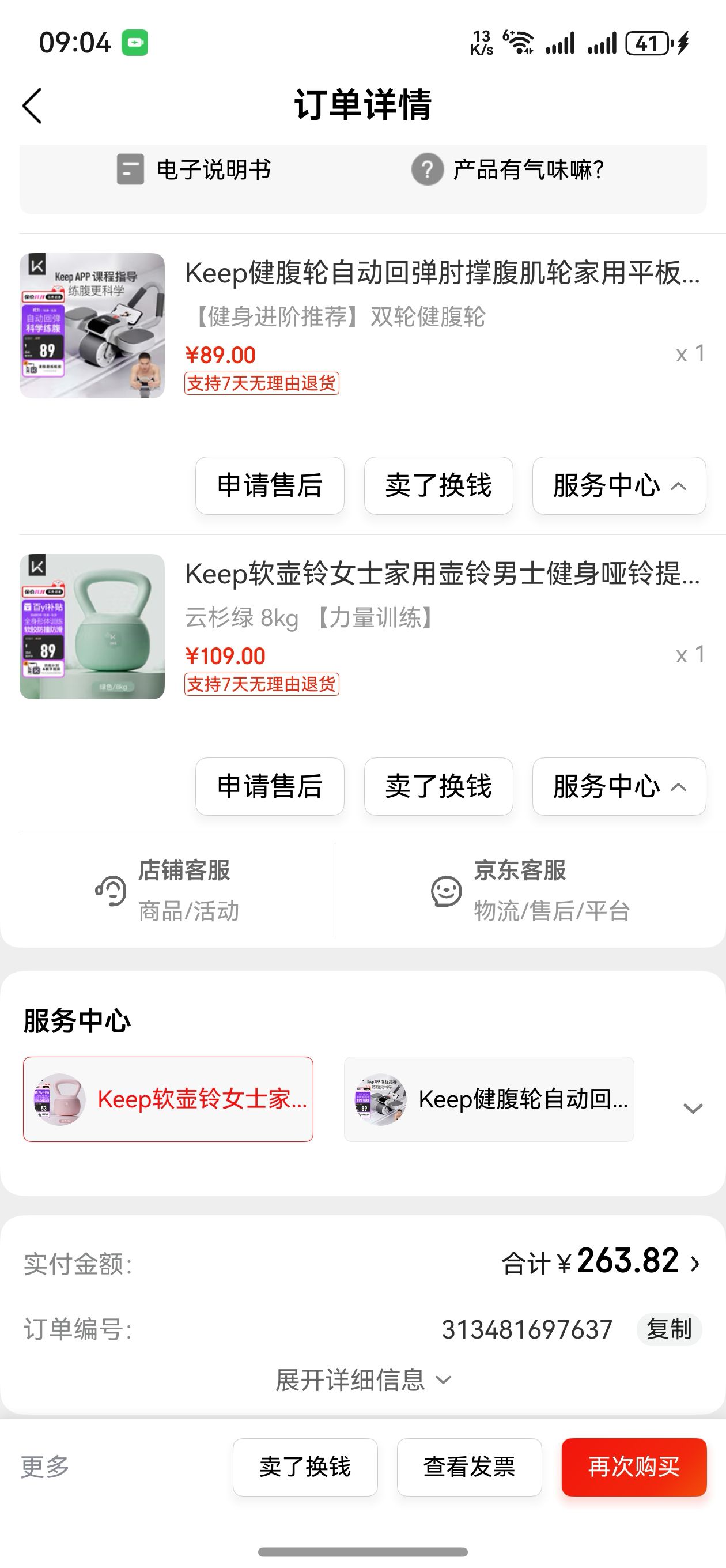This screenshot has height=1568, width=726.
Task: Select Keep软壶铃 chip in 服务中心
Action: [x=168, y=1099]
